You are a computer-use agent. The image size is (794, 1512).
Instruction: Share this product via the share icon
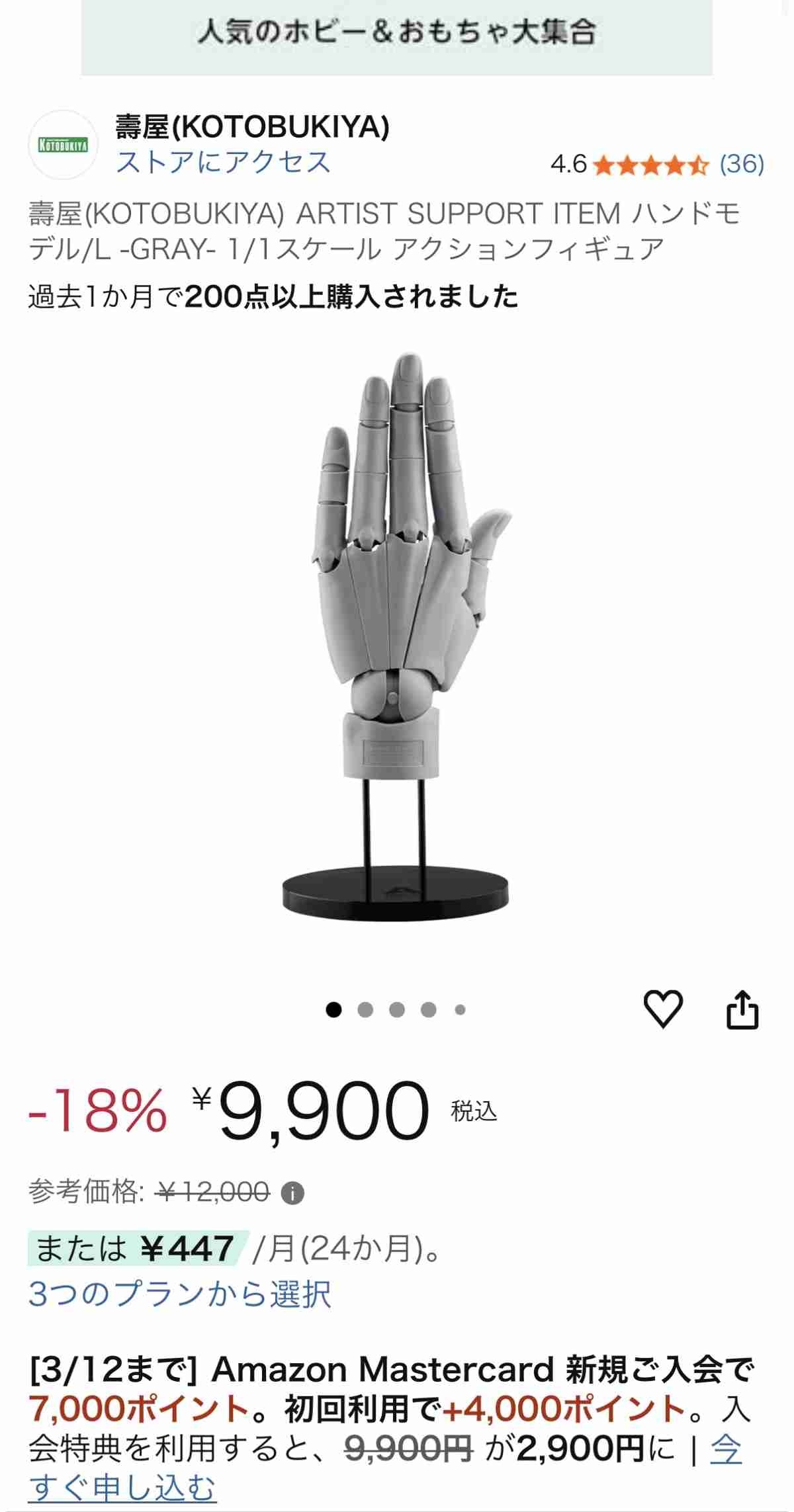[x=742, y=1009]
